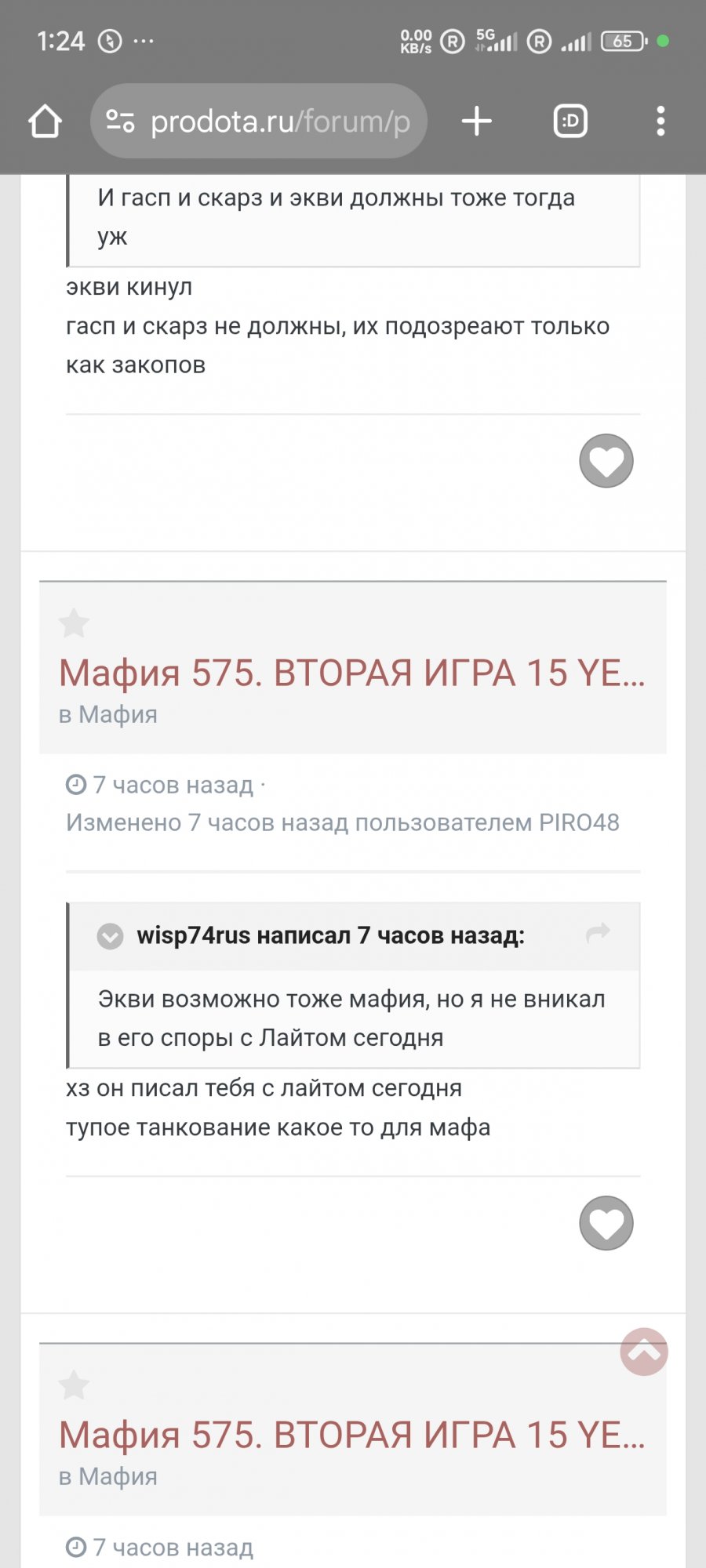Open the «в Мафия» forum link above the post edited by PIRO48
The width and height of the screenshot is (706, 1568).
(x=108, y=715)
